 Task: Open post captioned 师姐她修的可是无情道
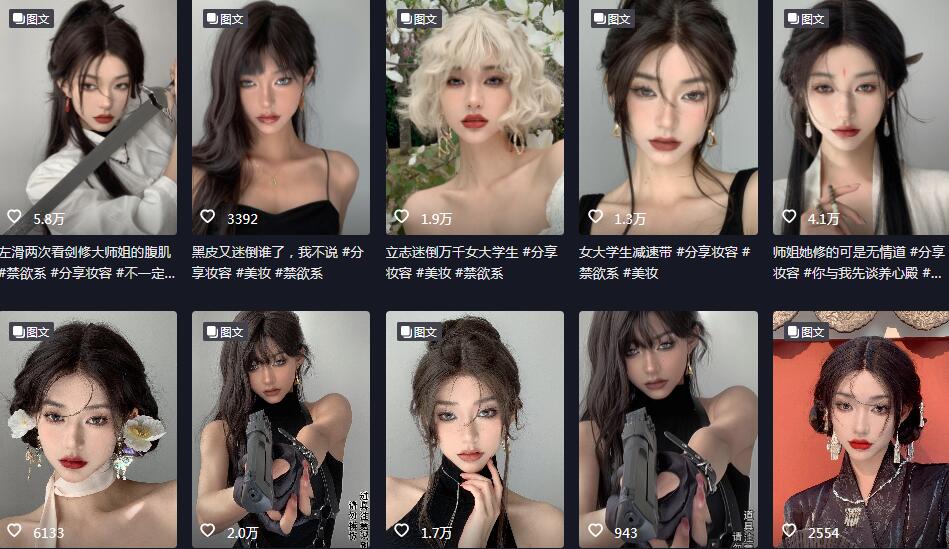point(860,115)
